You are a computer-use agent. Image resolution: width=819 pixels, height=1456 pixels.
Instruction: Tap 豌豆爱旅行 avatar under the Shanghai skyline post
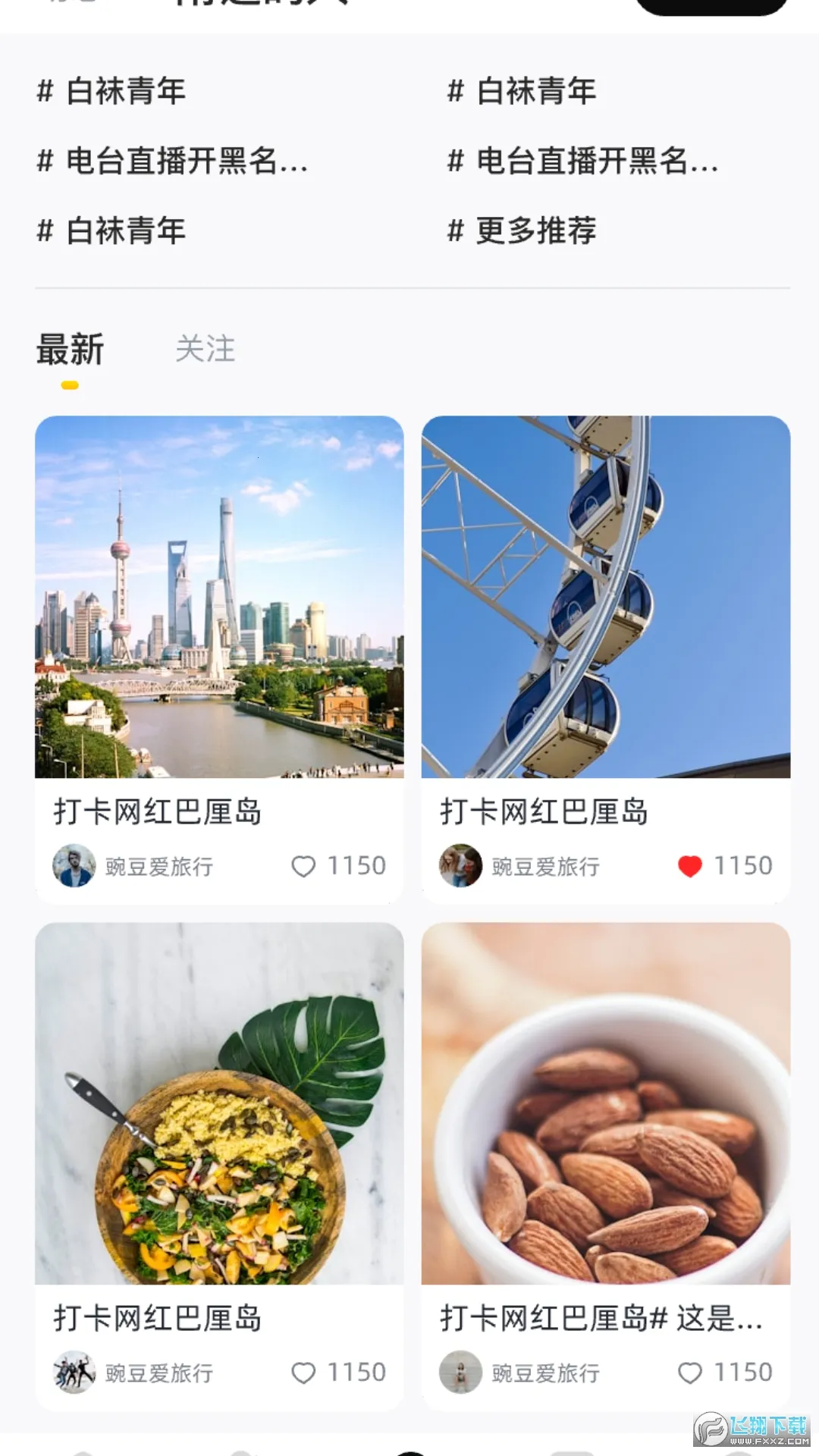[74, 866]
